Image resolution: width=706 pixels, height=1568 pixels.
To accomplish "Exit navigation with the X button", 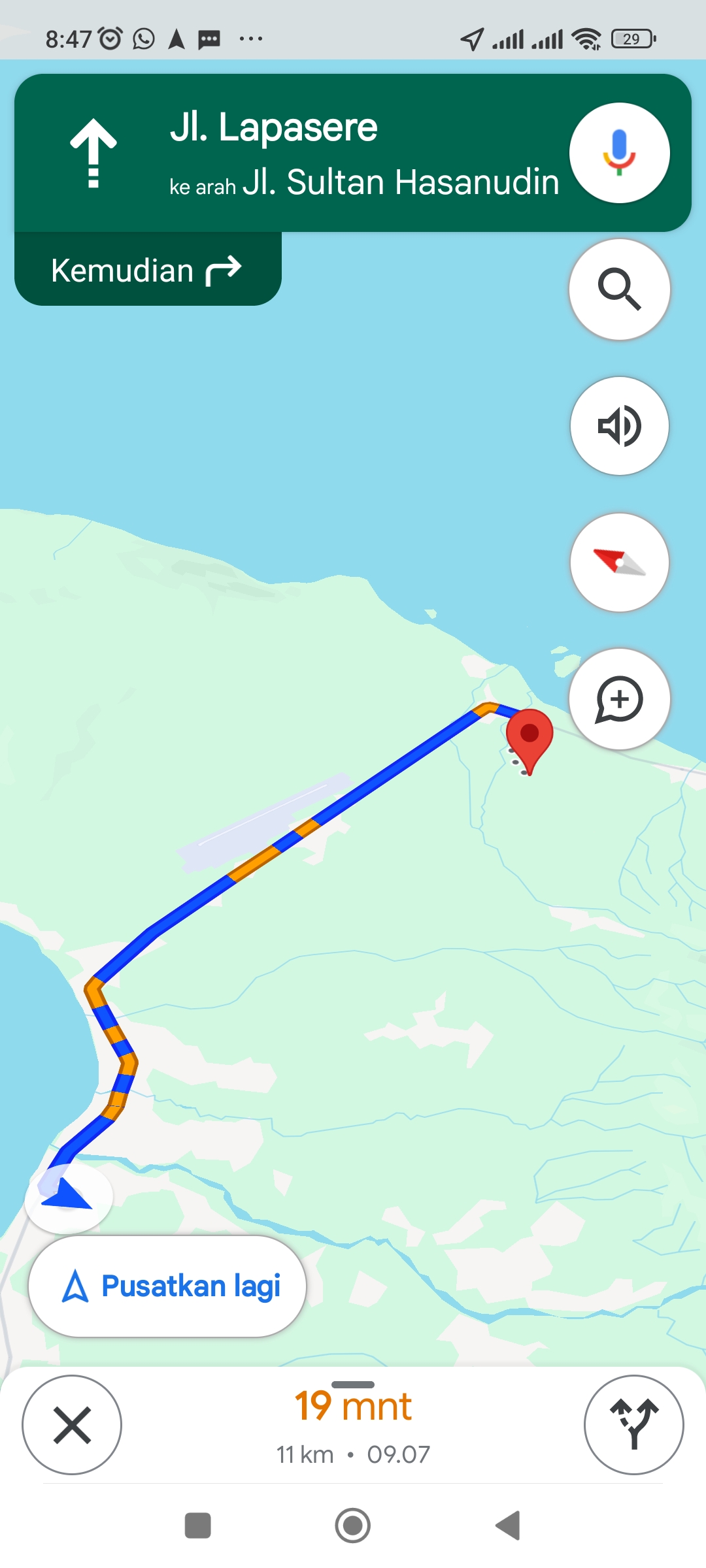I will coord(72,1425).
